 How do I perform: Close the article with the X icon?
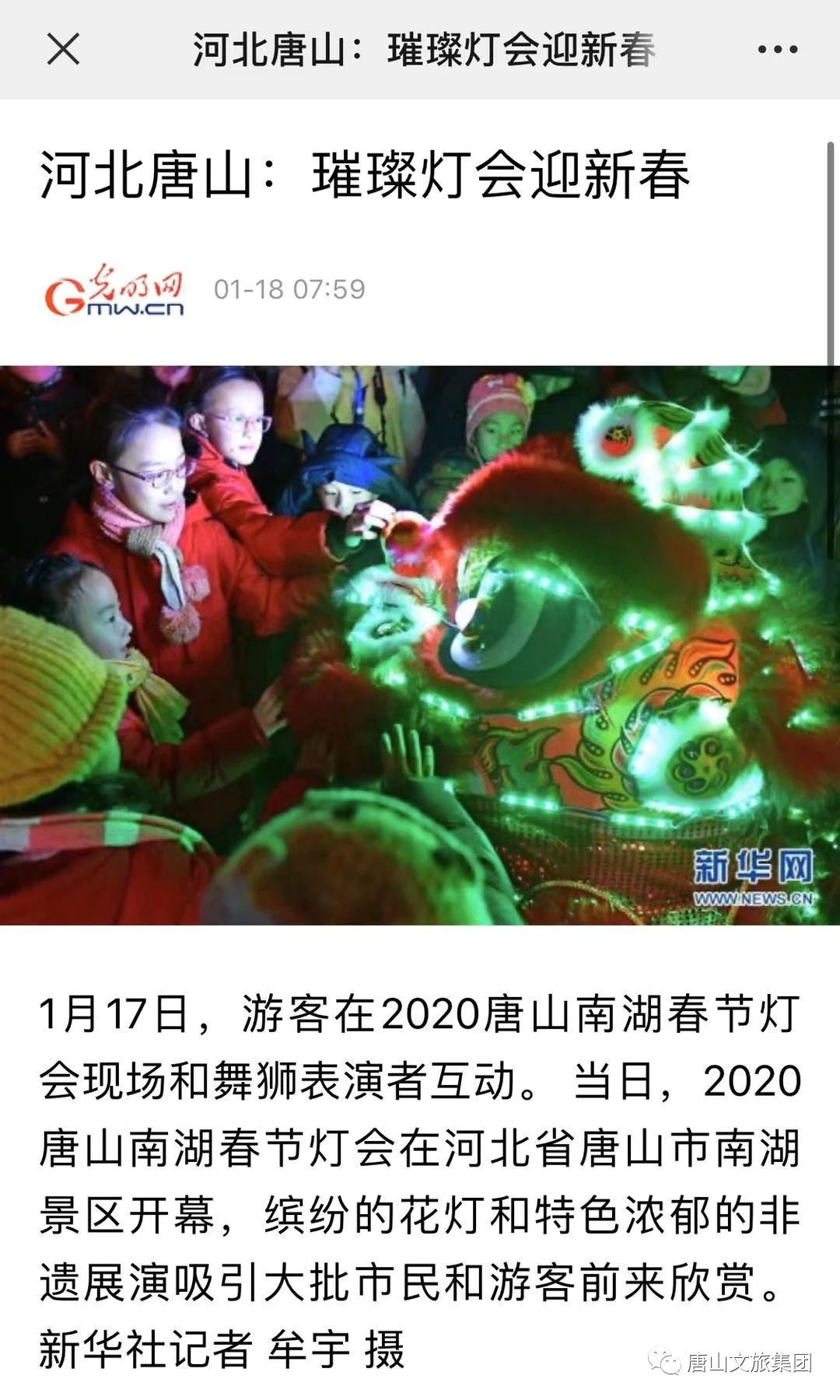(x=63, y=50)
